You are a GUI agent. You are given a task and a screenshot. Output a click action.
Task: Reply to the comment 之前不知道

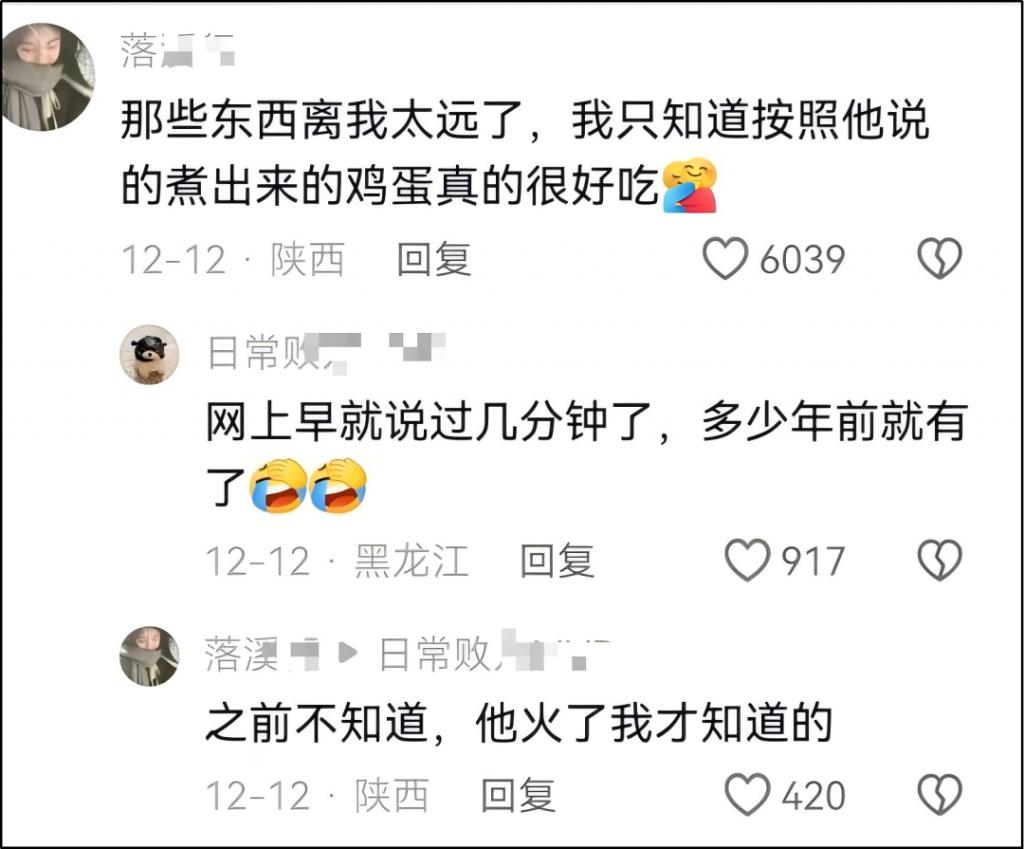coord(517,796)
